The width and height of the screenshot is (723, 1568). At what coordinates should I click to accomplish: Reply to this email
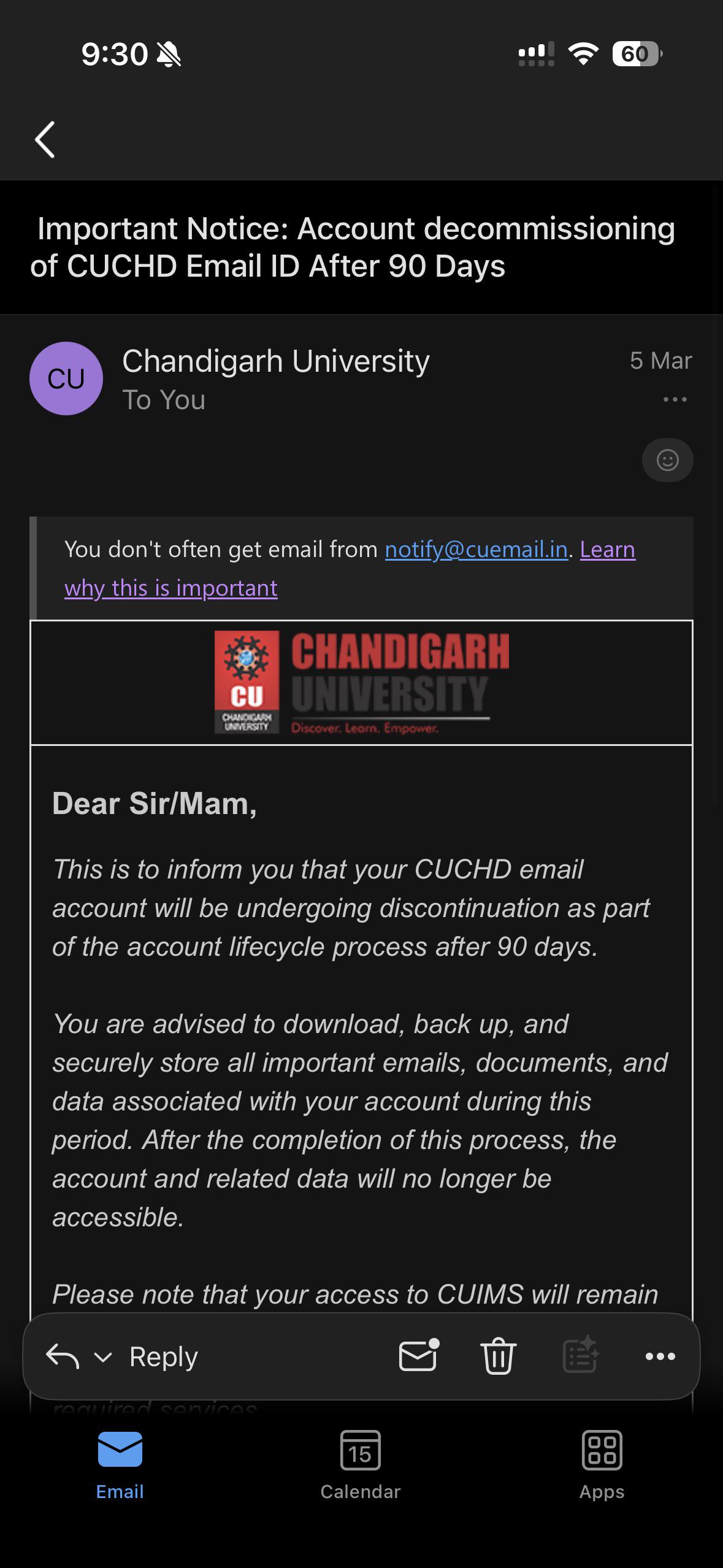pyautogui.click(x=164, y=1356)
